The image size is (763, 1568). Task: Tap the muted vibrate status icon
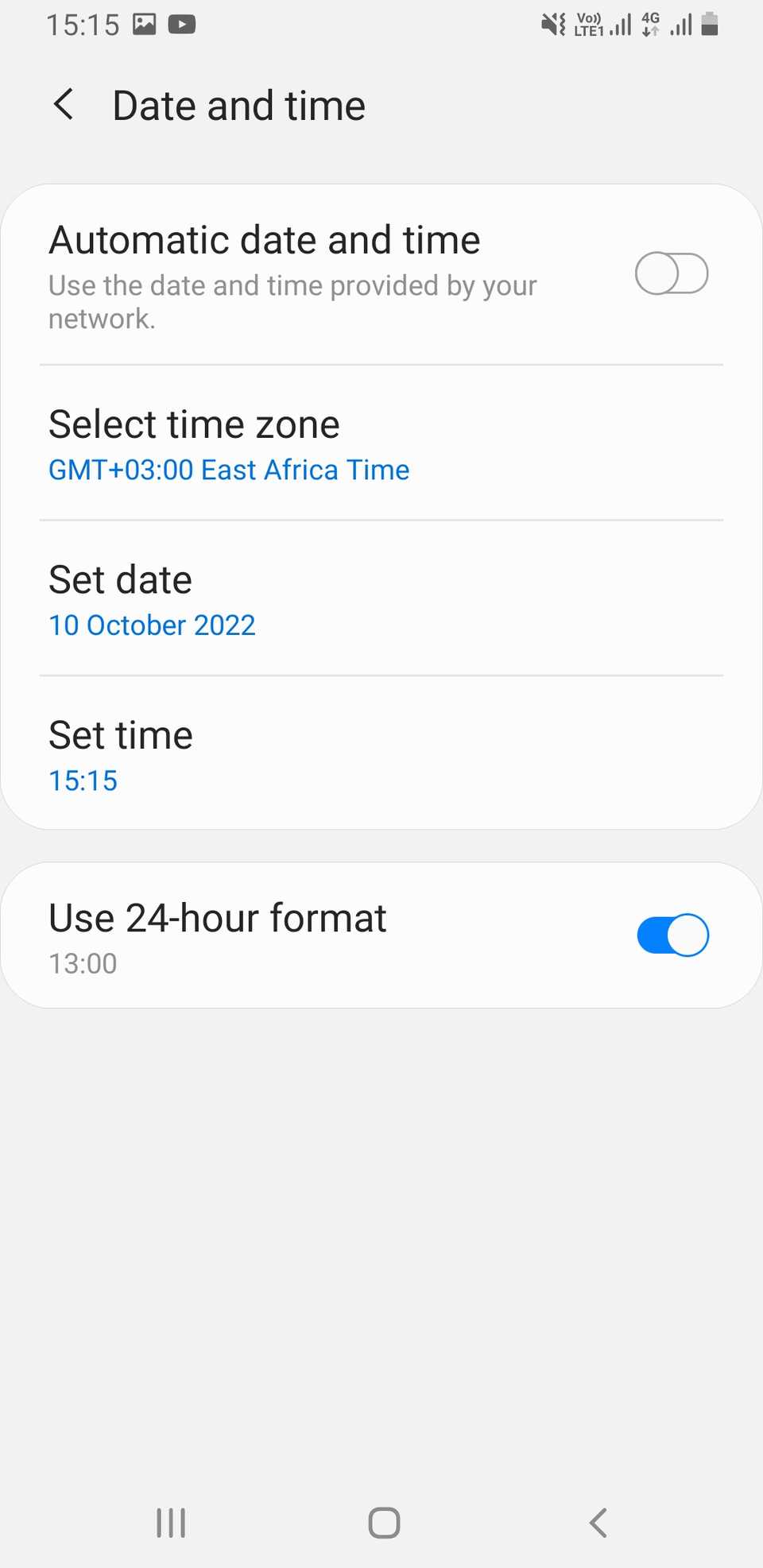pos(552,24)
